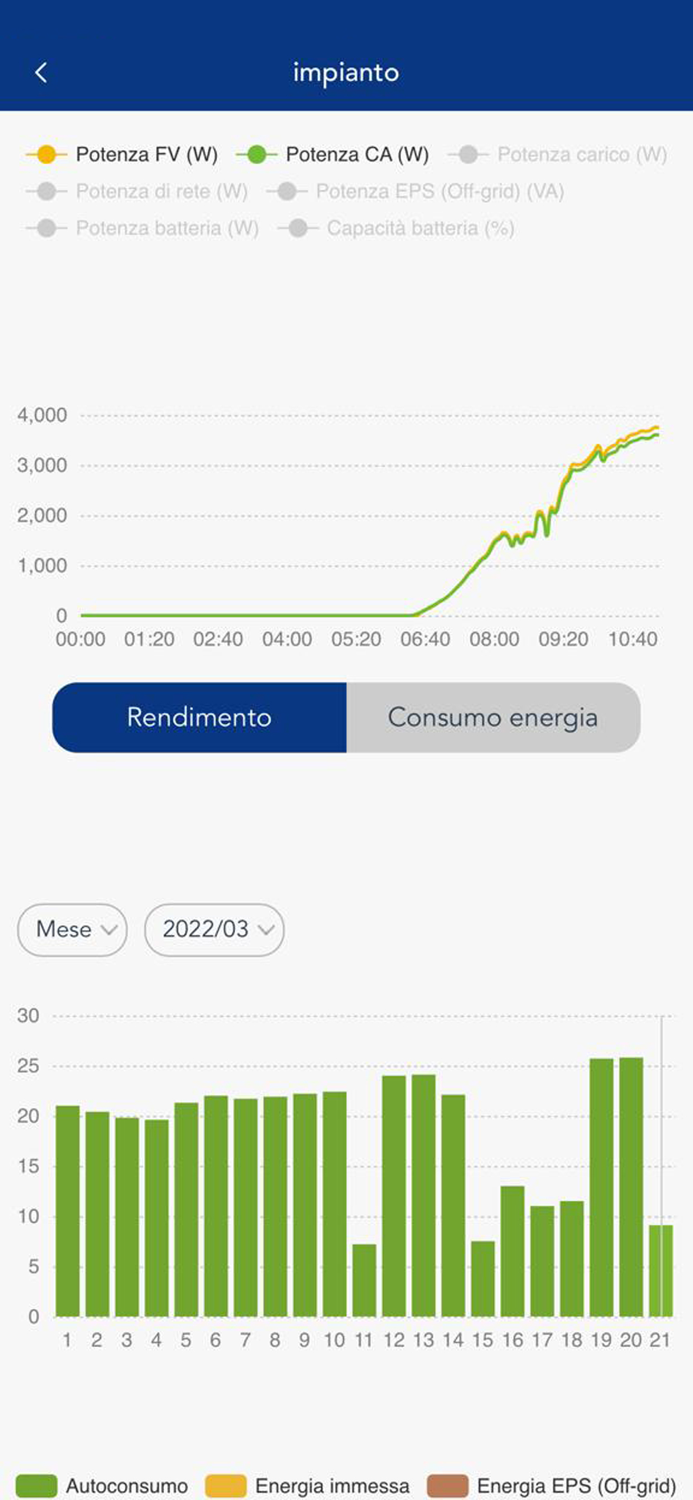Open the Mese period dropdown
Screen dimensions: 693x1500
pyautogui.click(x=72, y=930)
